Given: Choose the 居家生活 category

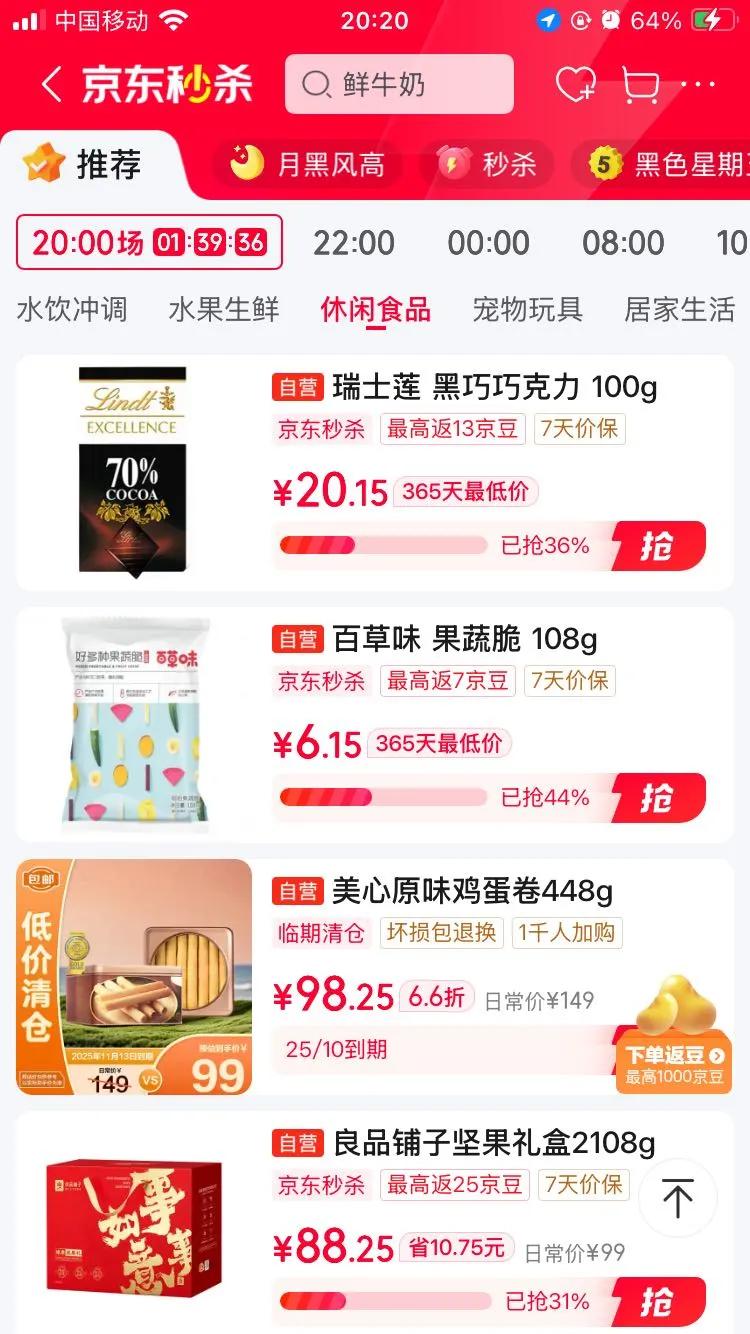Looking at the screenshot, I should coord(679,310).
